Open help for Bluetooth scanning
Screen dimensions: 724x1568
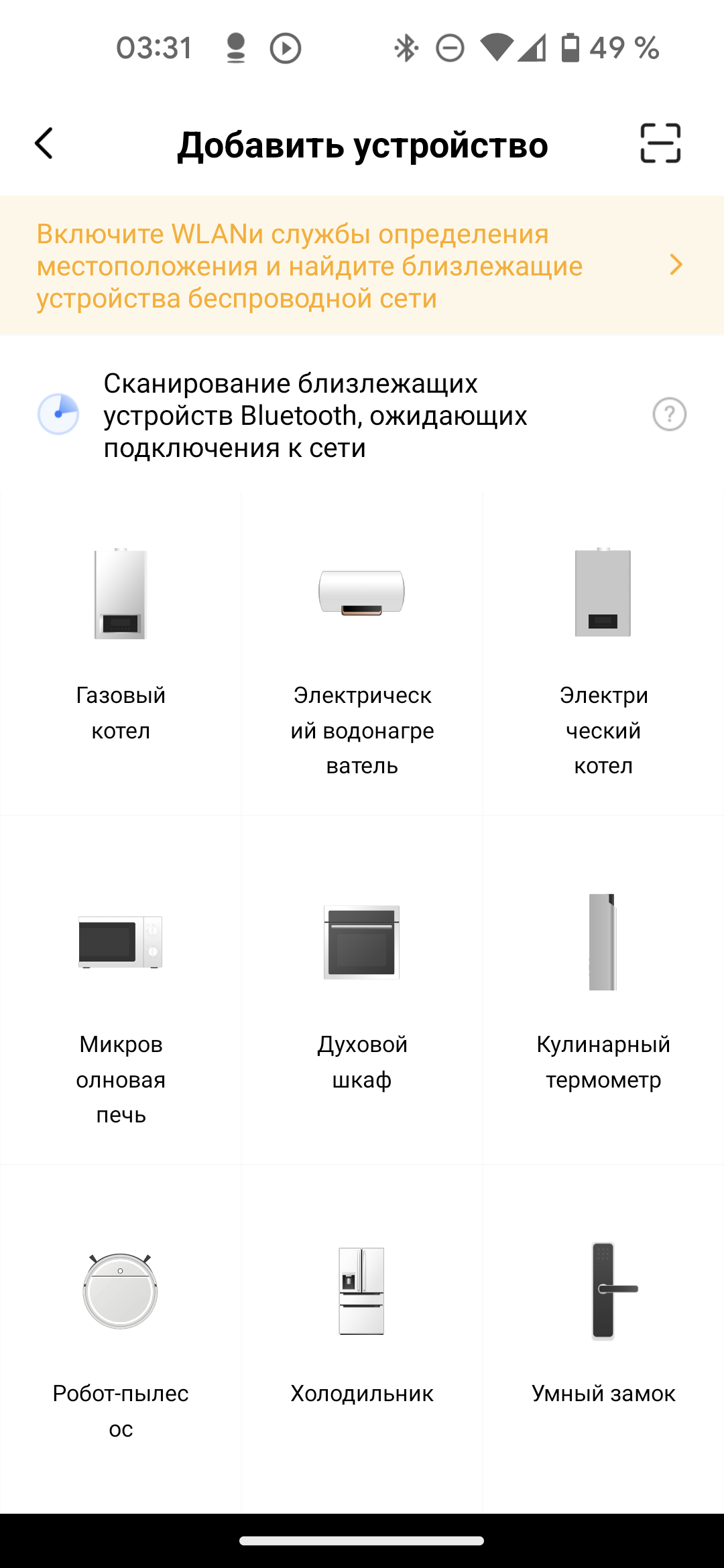click(669, 415)
